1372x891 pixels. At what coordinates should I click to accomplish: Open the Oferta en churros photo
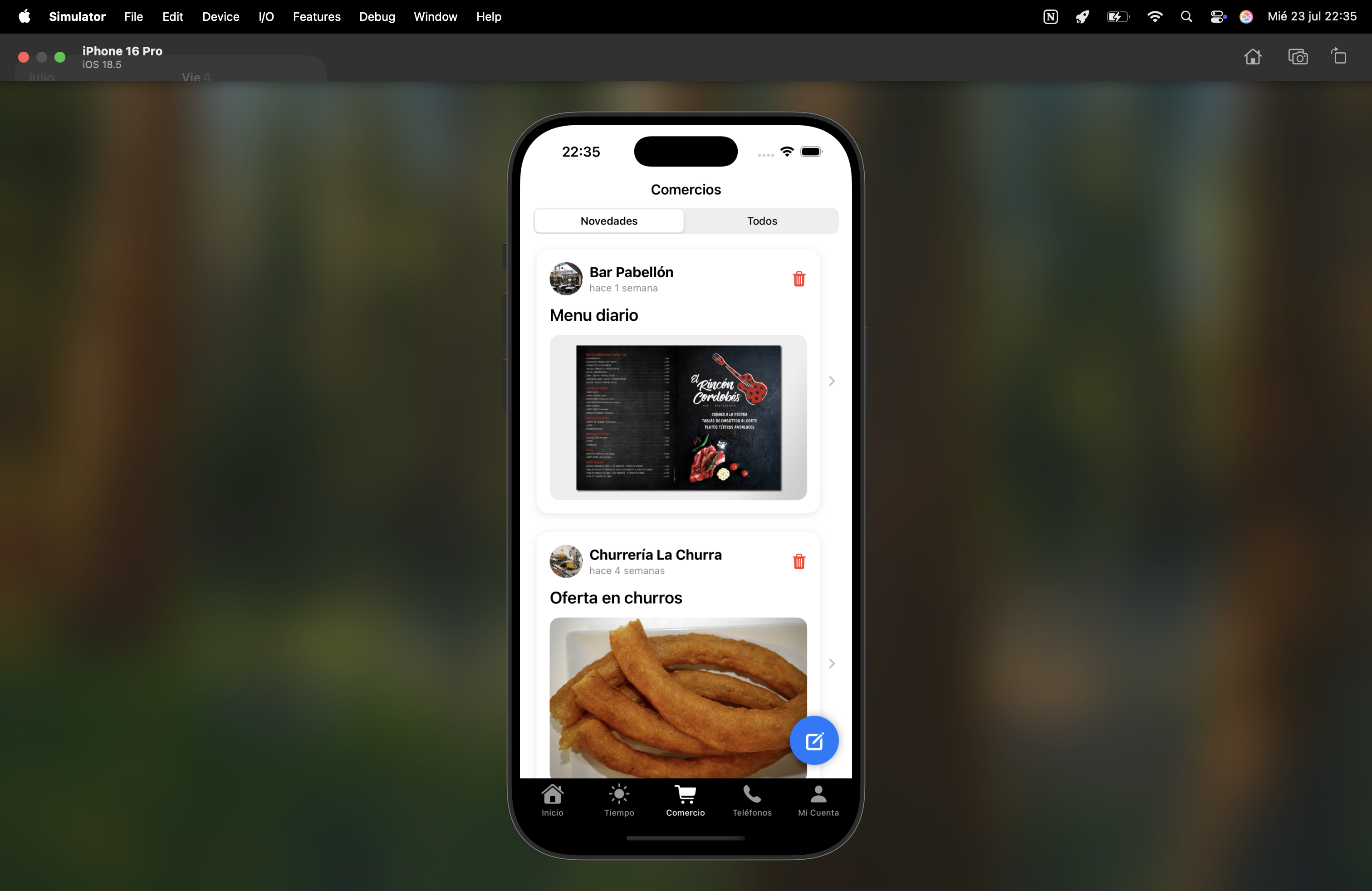coord(678,697)
